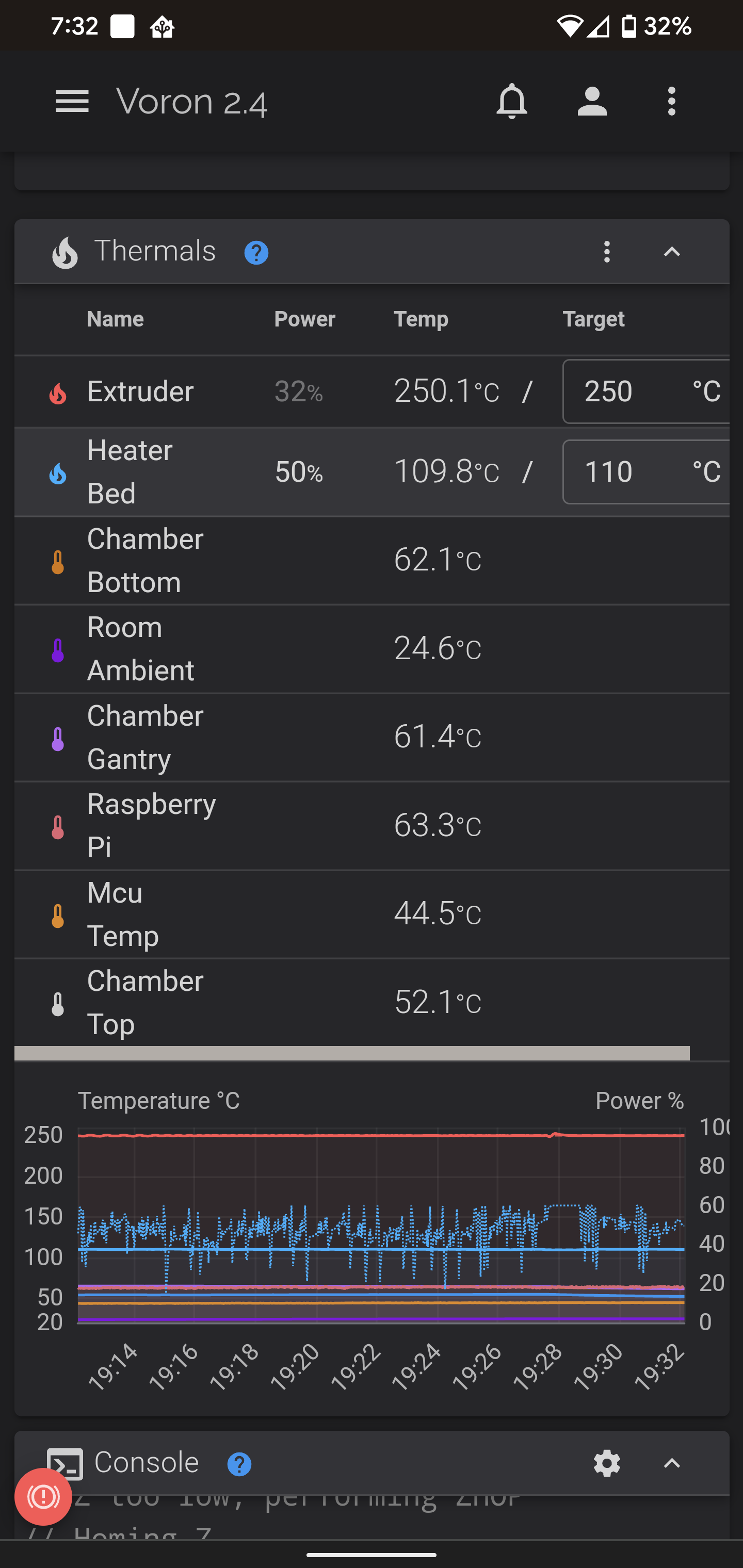Open the Thermals panel options menu
This screenshot has width=743, height=1568.
pyautogui.click(x=607, y=251)
